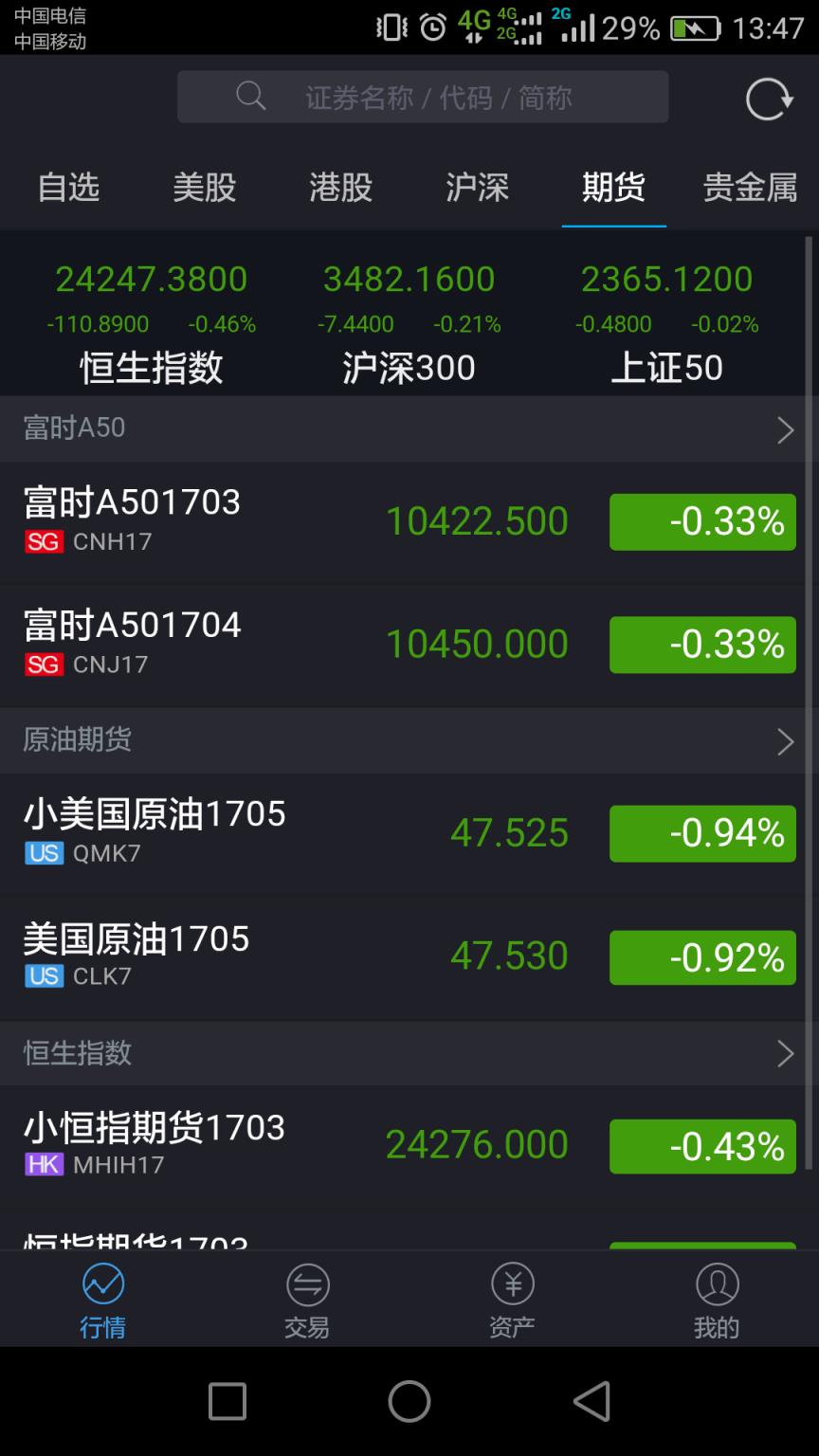Open the 恒生指数 index card

coord(152,320)
